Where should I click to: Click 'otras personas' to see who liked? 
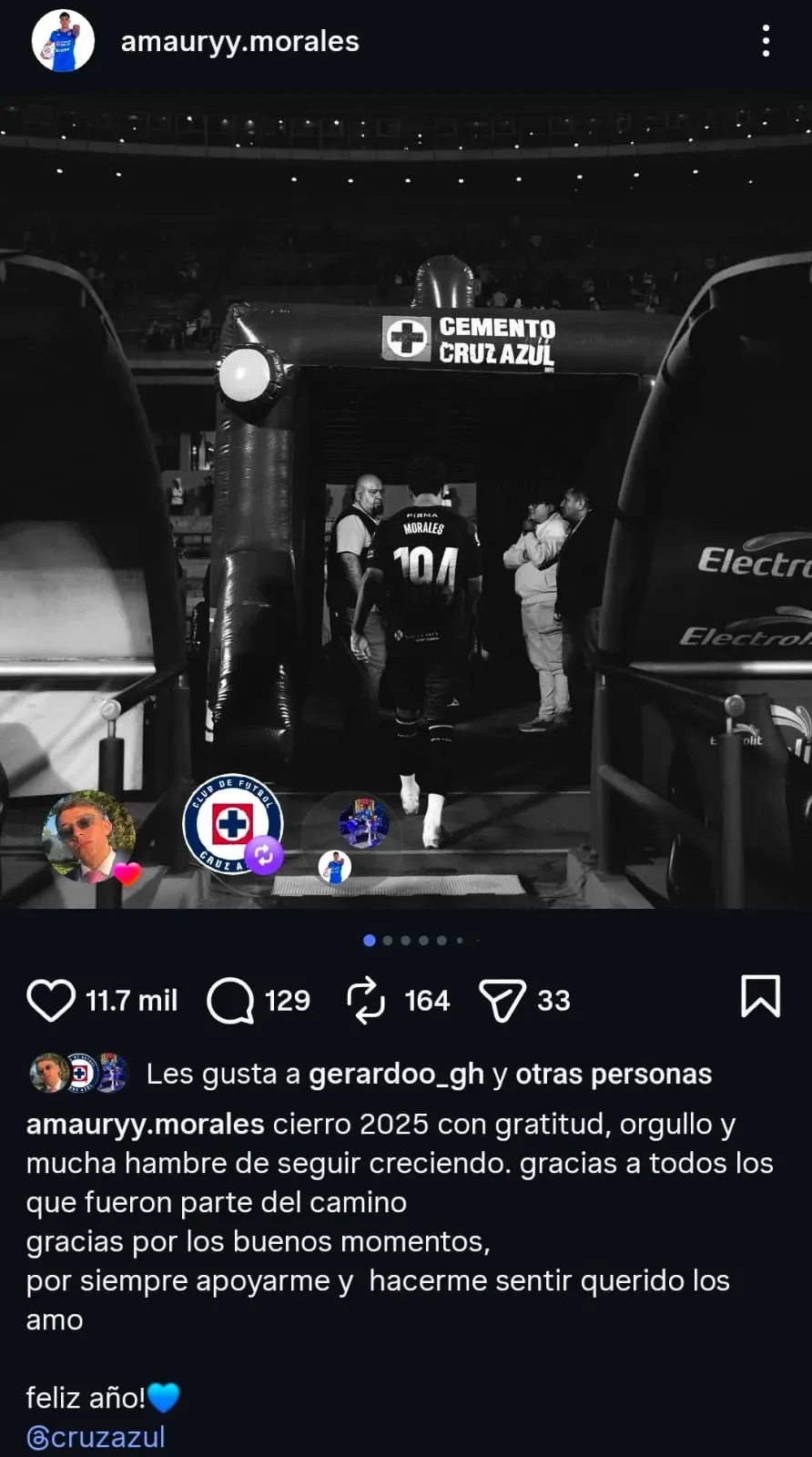[614, 1075]
